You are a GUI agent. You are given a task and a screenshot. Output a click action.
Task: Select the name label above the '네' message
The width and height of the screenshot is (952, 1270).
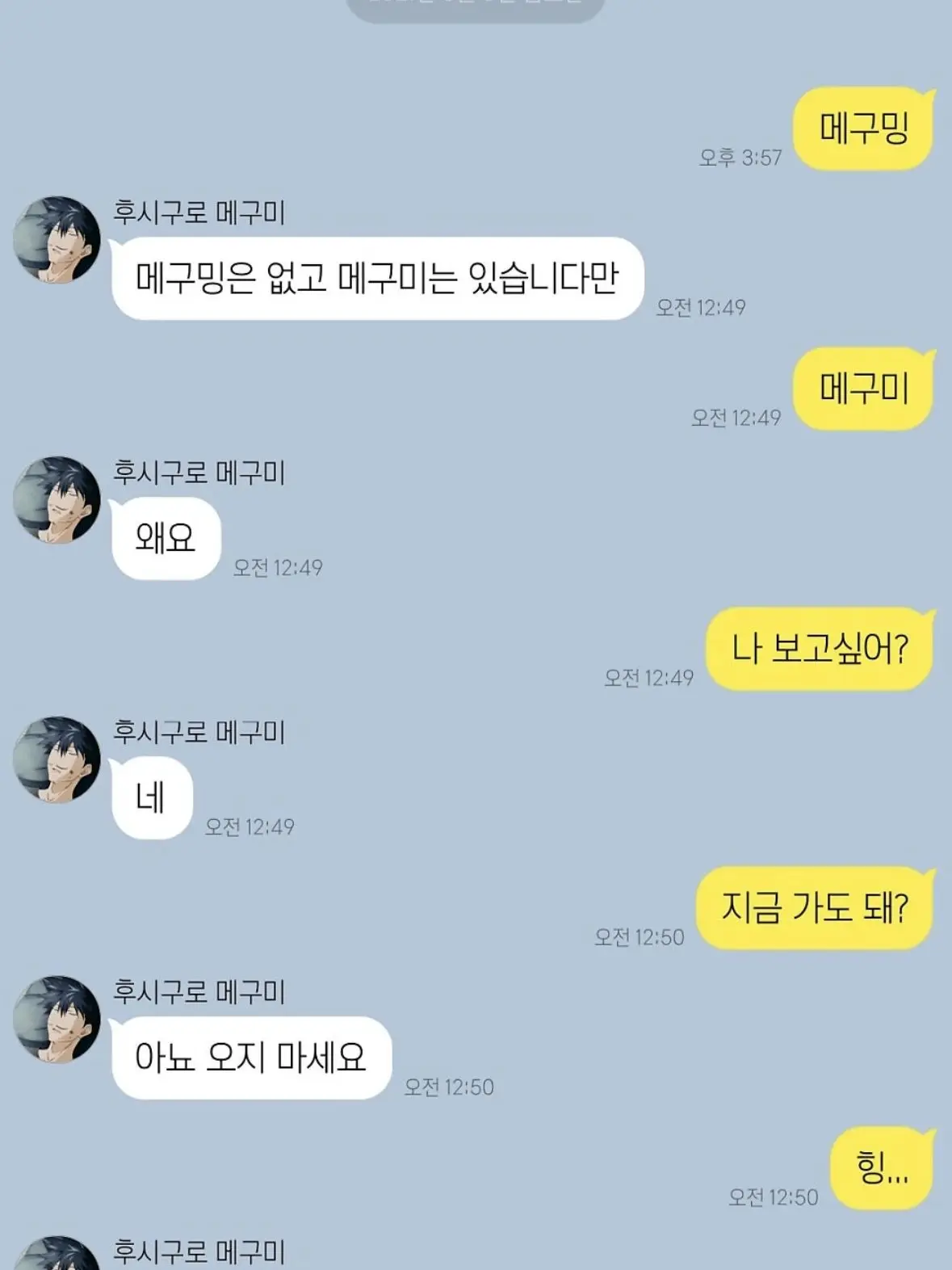tap(202, 730)
